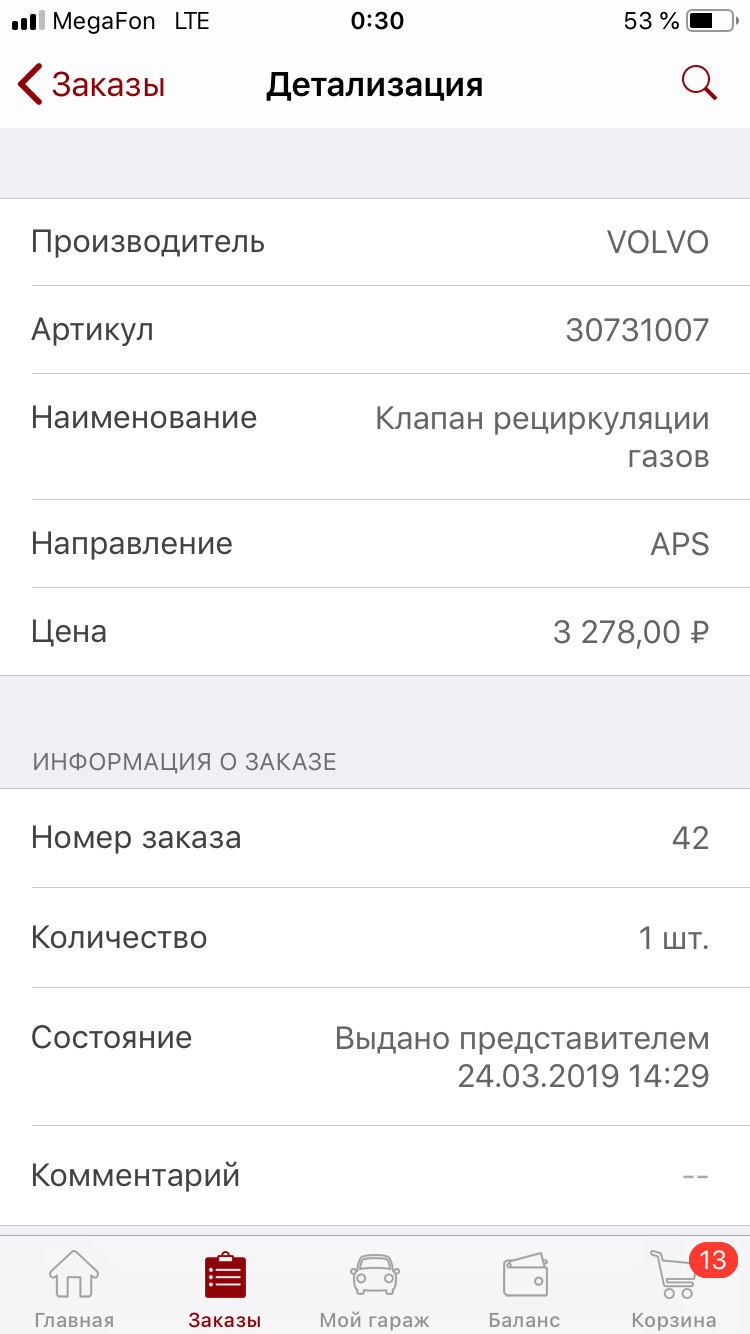The image size is (750, 1334).
Task: Open the Комментарий field
Action: pyautogui.click(x=136, y=1175)
